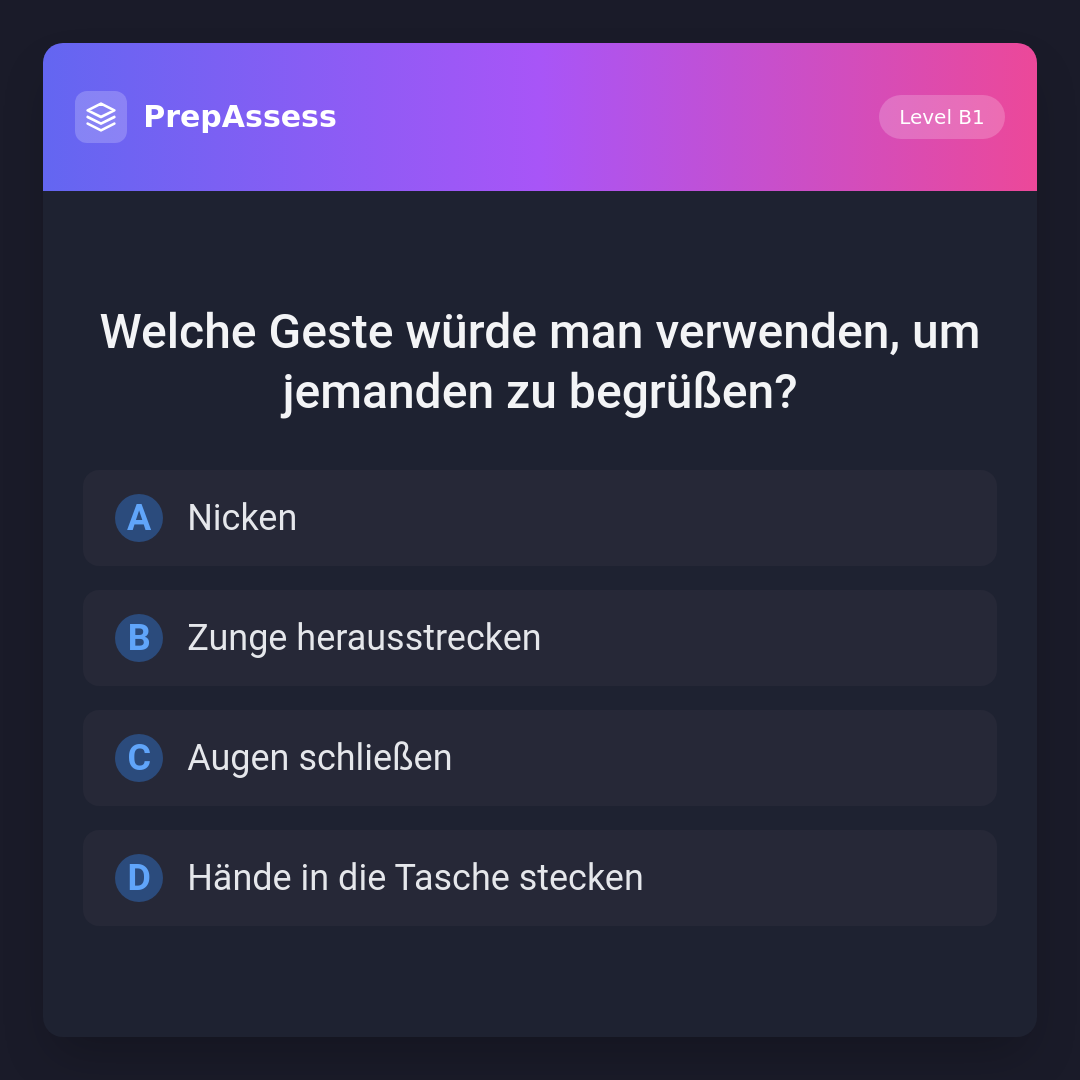Select answer A Nicken
This screenshot has height=1080, width=1080.
point(540,518)
